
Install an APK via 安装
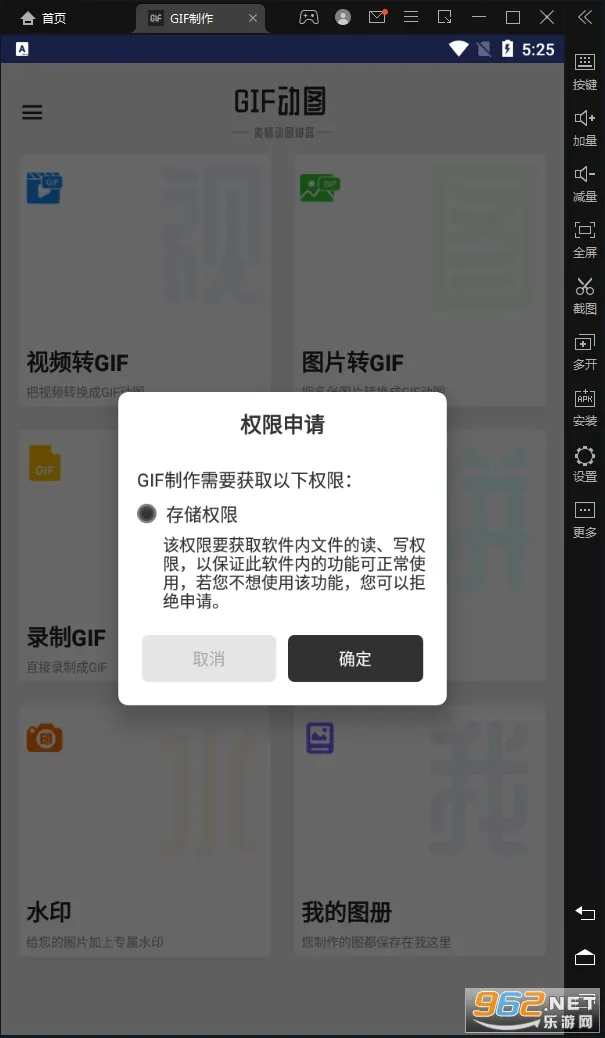(584, 407)
